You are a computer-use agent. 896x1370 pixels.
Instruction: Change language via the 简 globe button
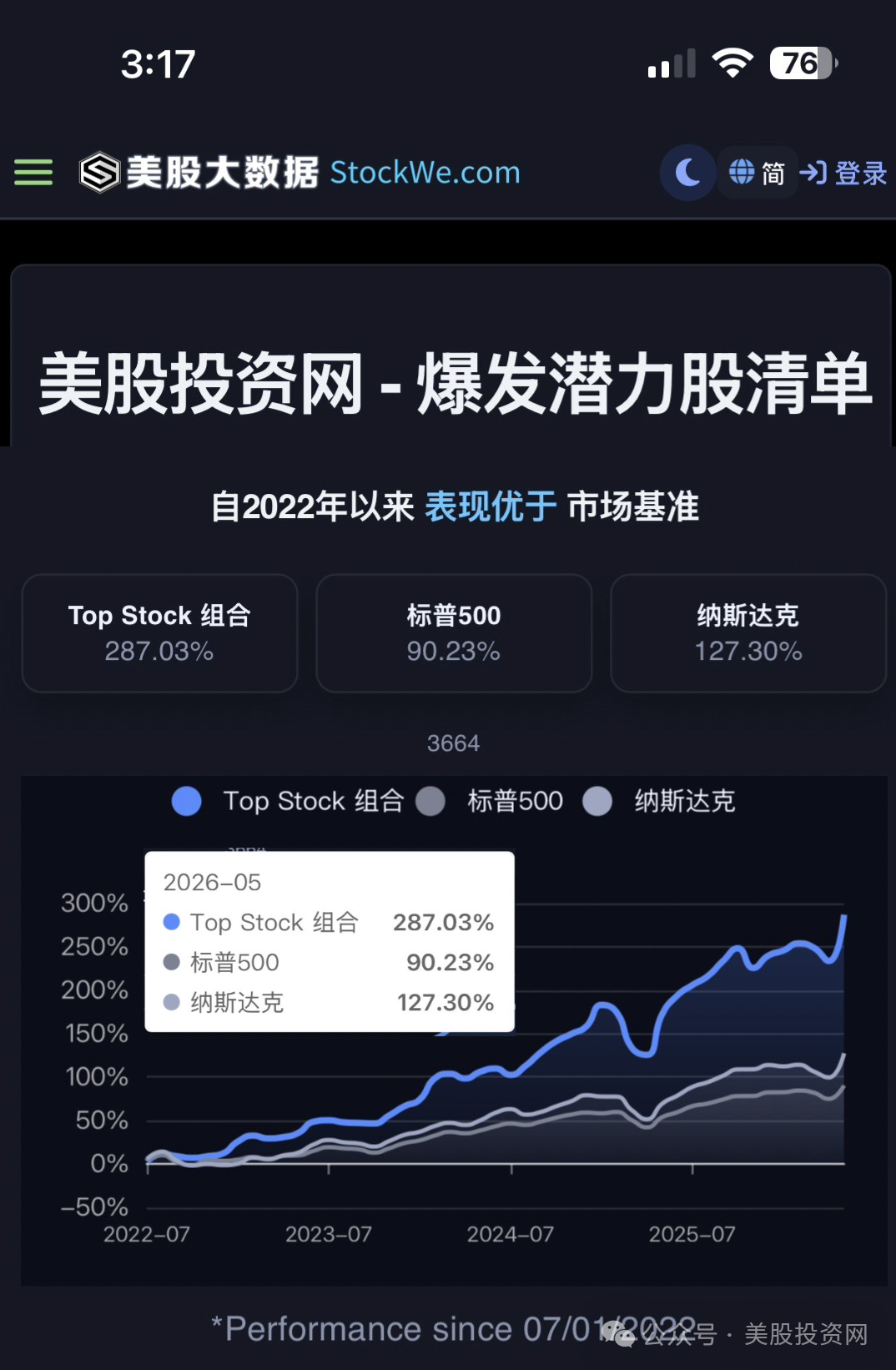tap(757, 173)
